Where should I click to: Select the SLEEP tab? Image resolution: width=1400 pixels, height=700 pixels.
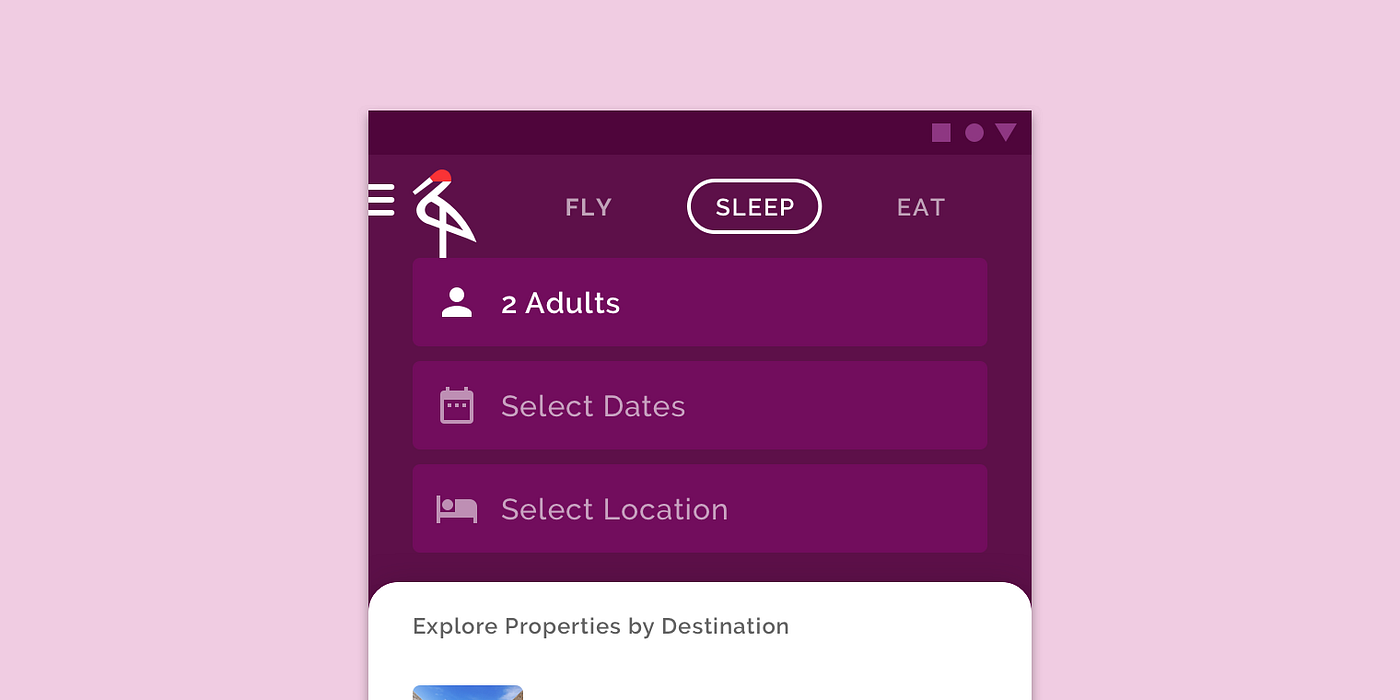(754, 207)
